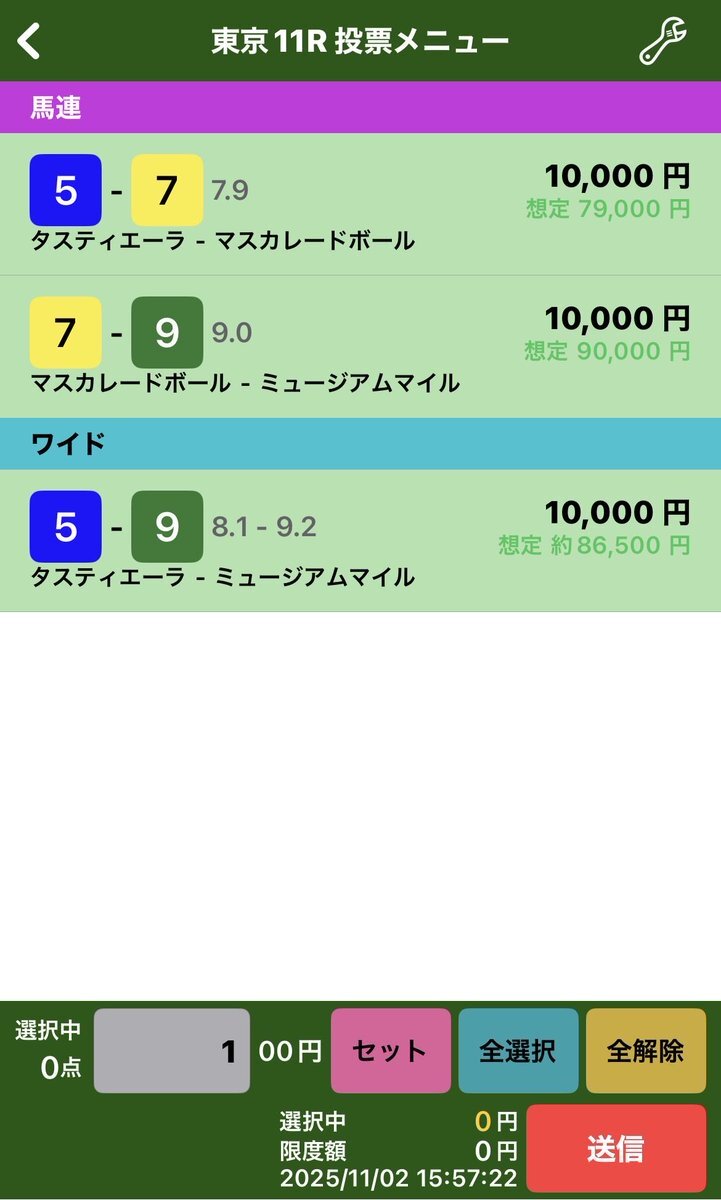Screen dimensions: 721x1200
Task: Go back from the 投票メニュー screen
Action: click(x=31, y=41)
